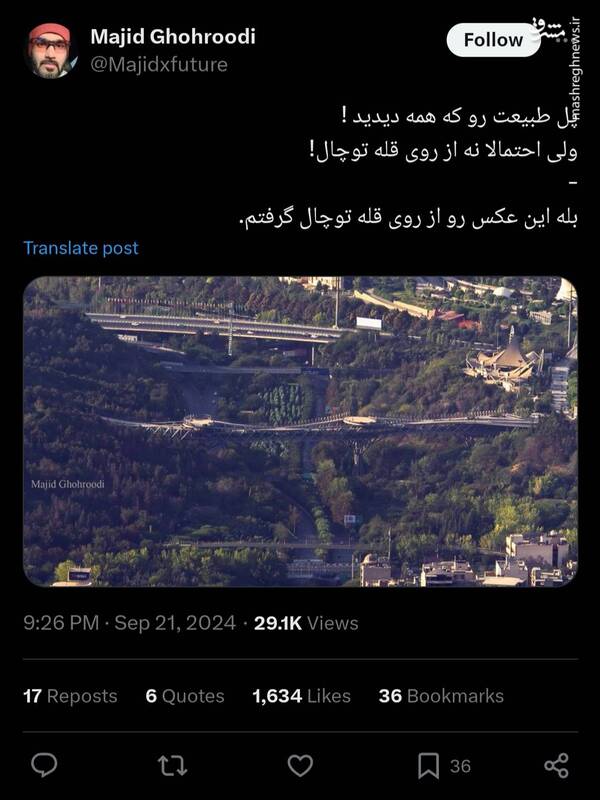Open the @Majidxfuture handle
This screenshot has height=800, width=600.
tap(159, 65)
